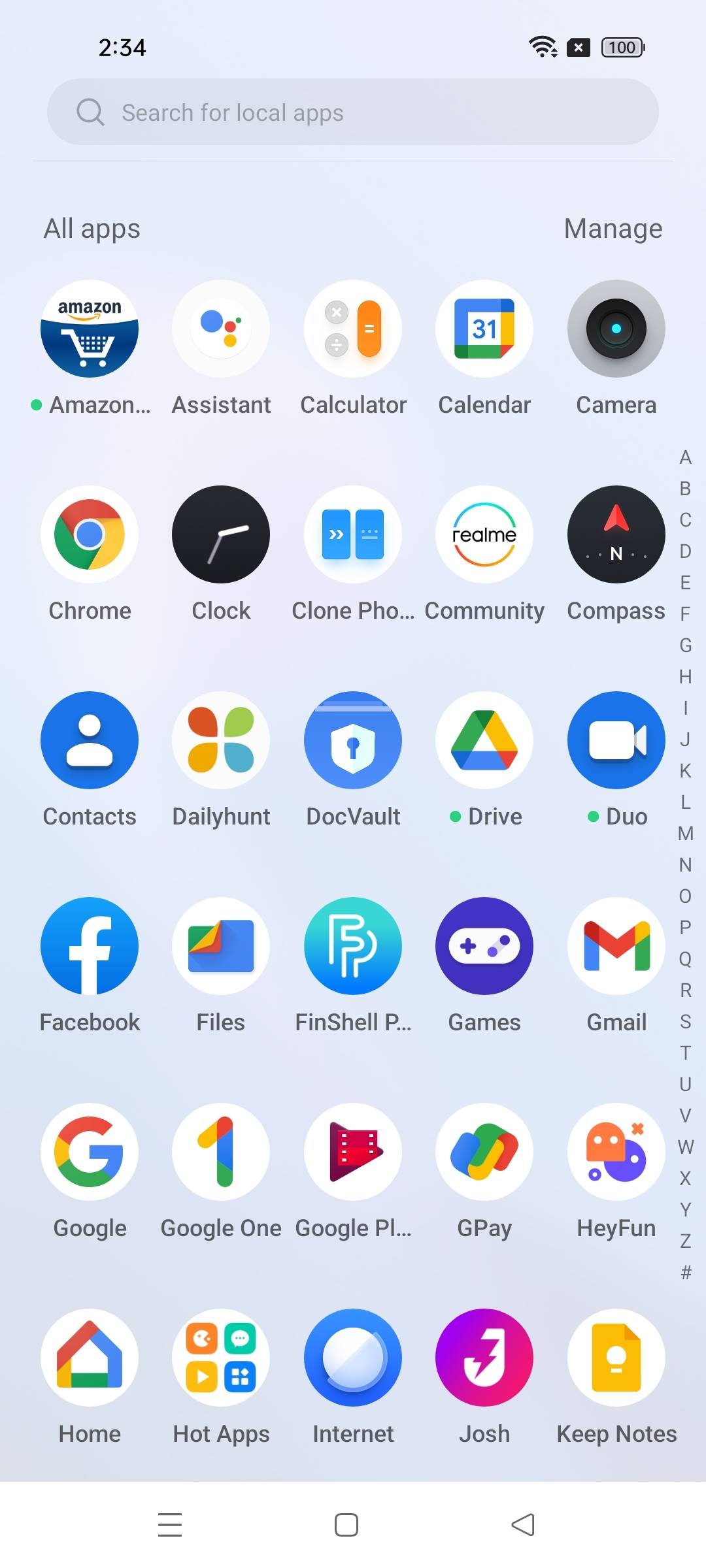Viewport: 706px width, 1568px height.
Task: Open Manage for all apps
Action: [613, 229]
